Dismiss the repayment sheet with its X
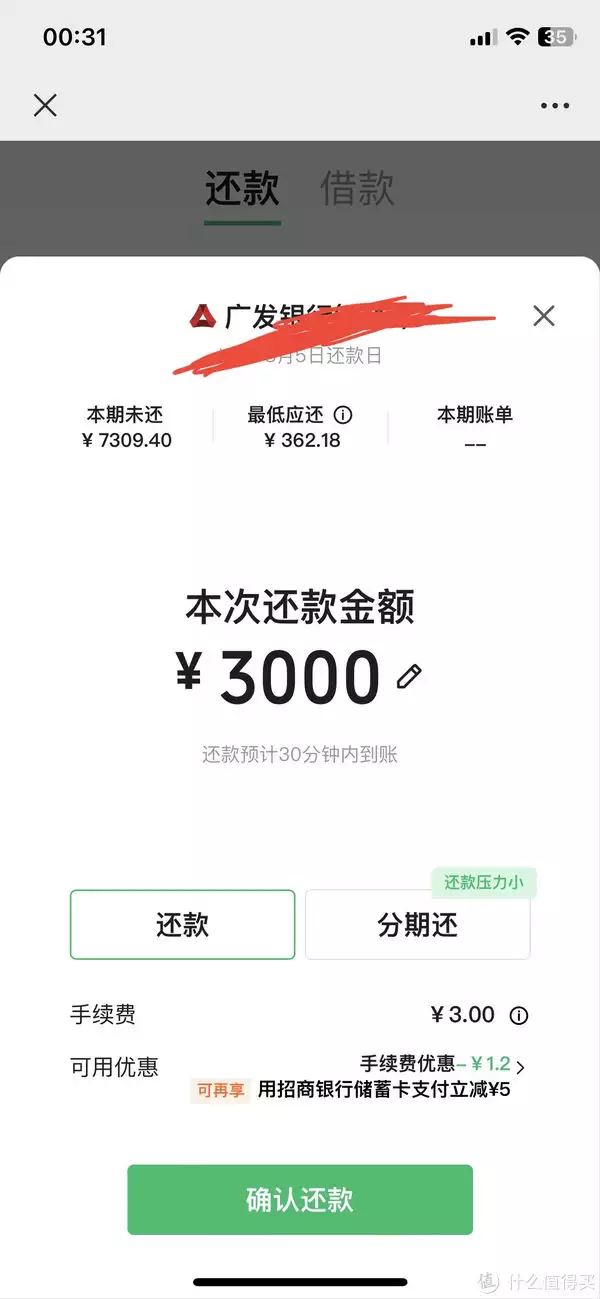600x1299 pixels. click(543, 316)
